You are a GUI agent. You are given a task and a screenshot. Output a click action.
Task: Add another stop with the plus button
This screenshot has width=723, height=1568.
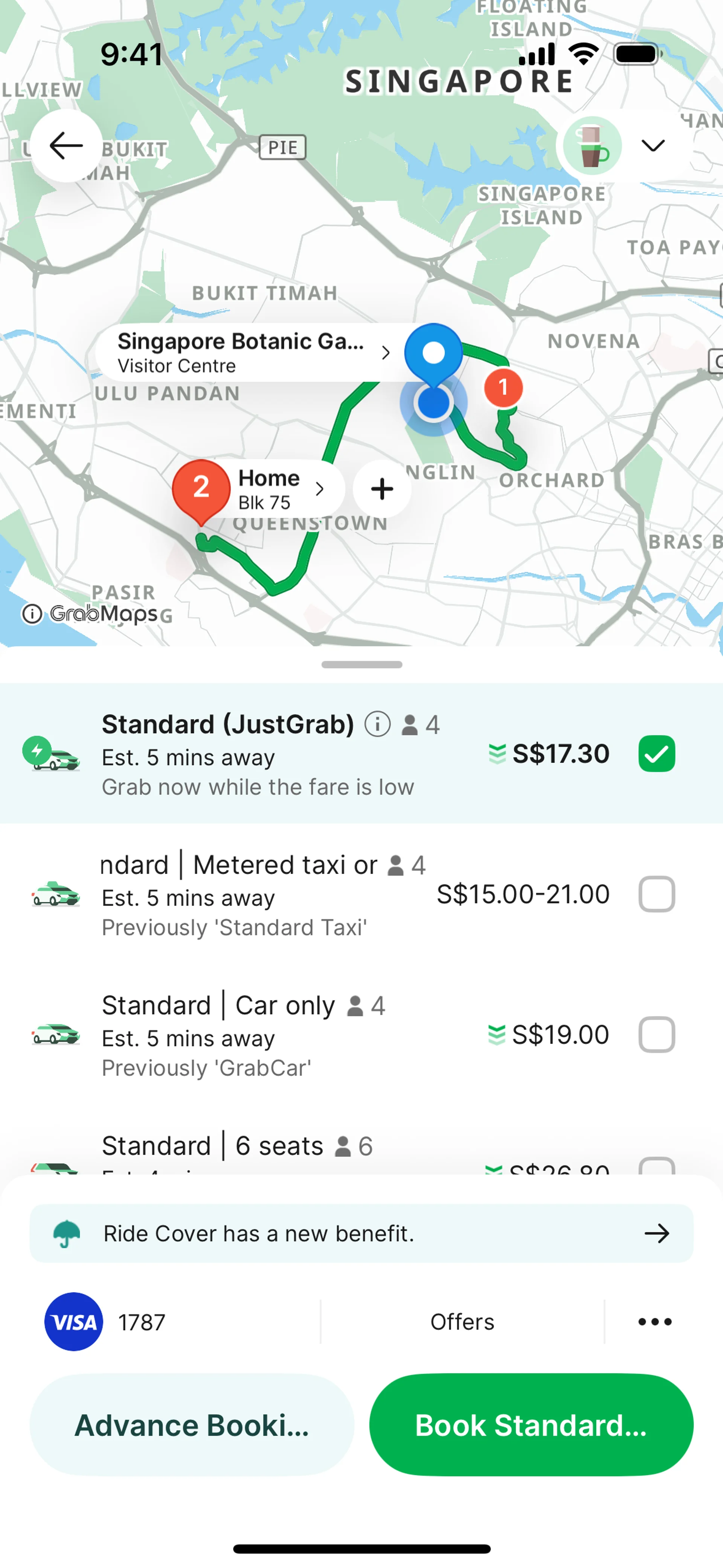click(382, 489)
